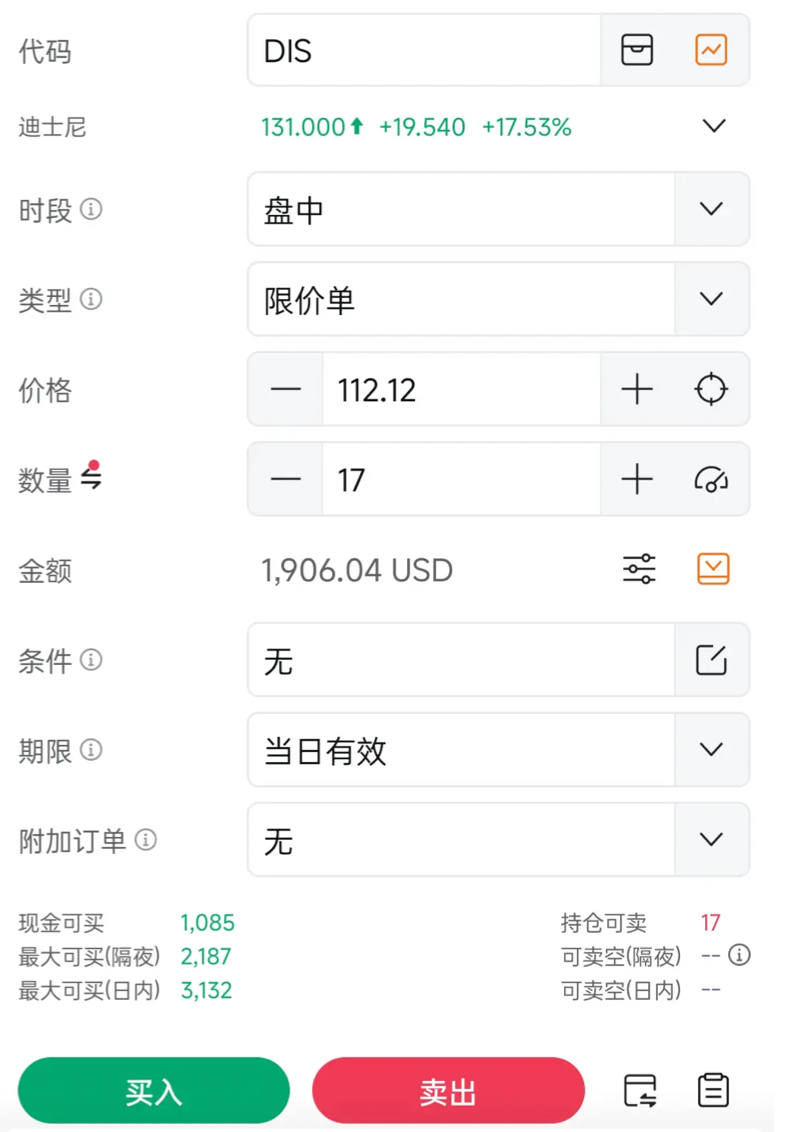
Task: Open the archive box icon beside DIS
Action: click(637, 50)
